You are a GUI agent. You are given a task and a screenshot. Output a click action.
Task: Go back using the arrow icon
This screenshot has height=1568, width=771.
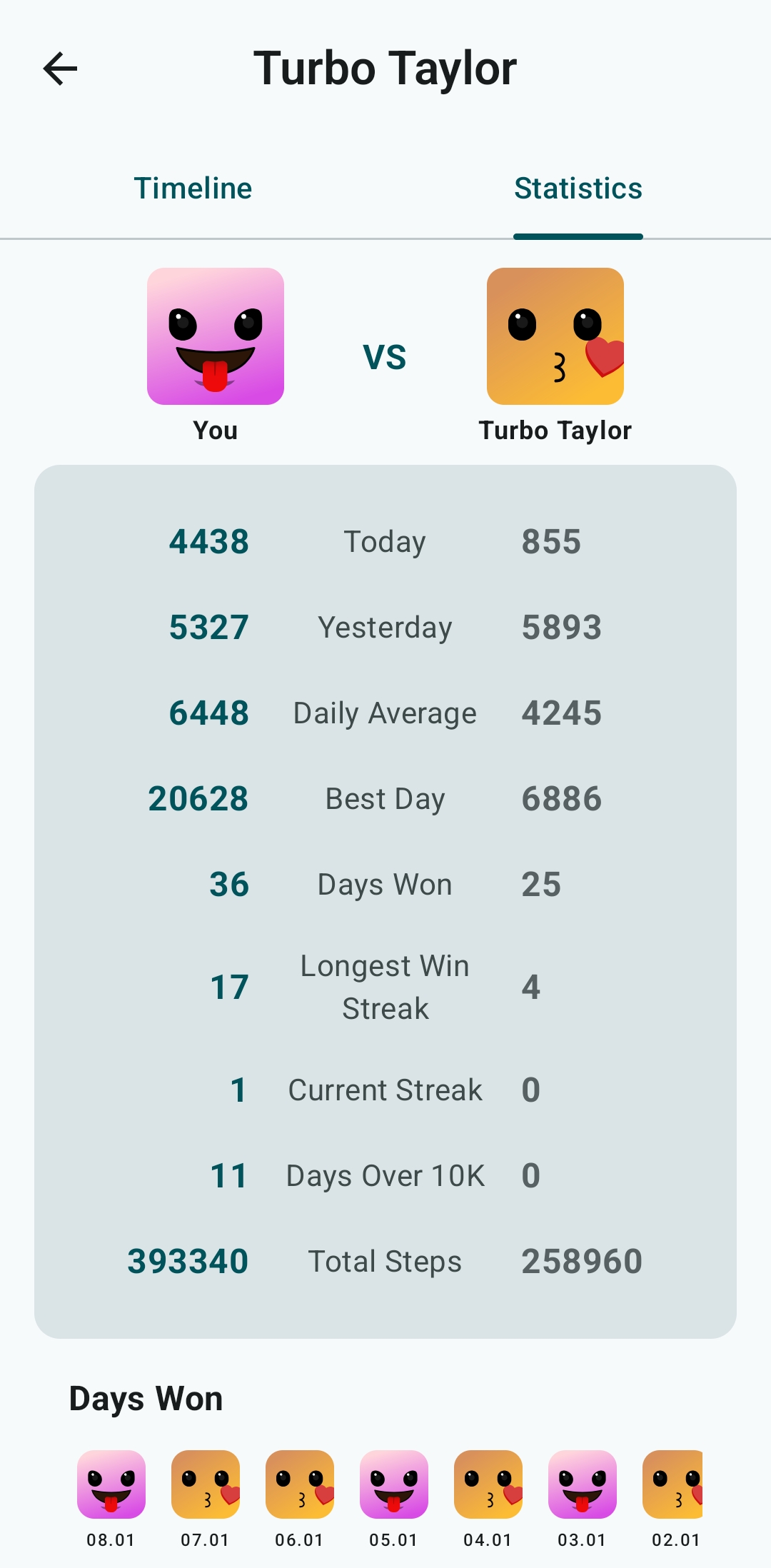click(60, 69)
